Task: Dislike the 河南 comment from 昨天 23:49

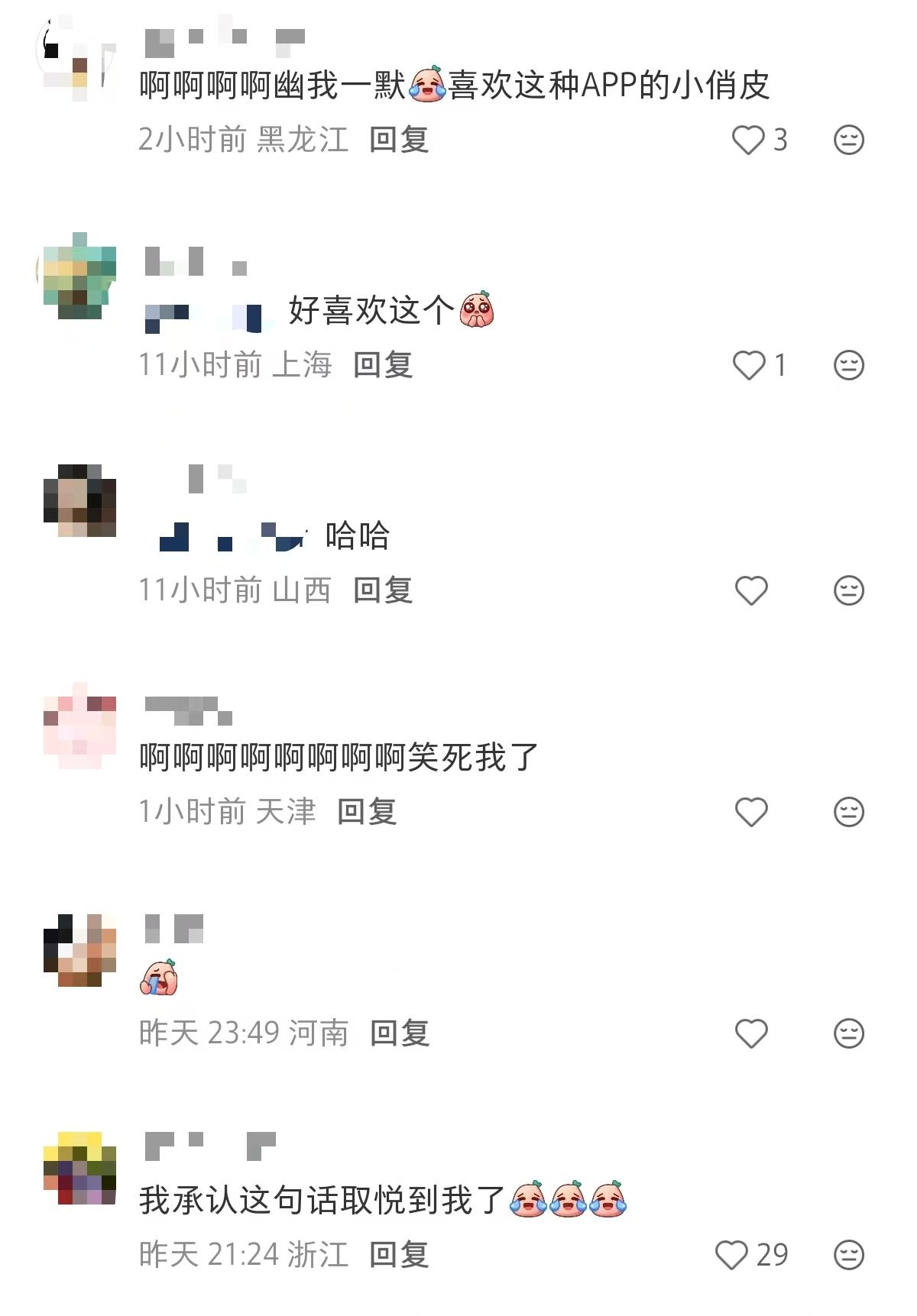Action: tap(848, 1033)
